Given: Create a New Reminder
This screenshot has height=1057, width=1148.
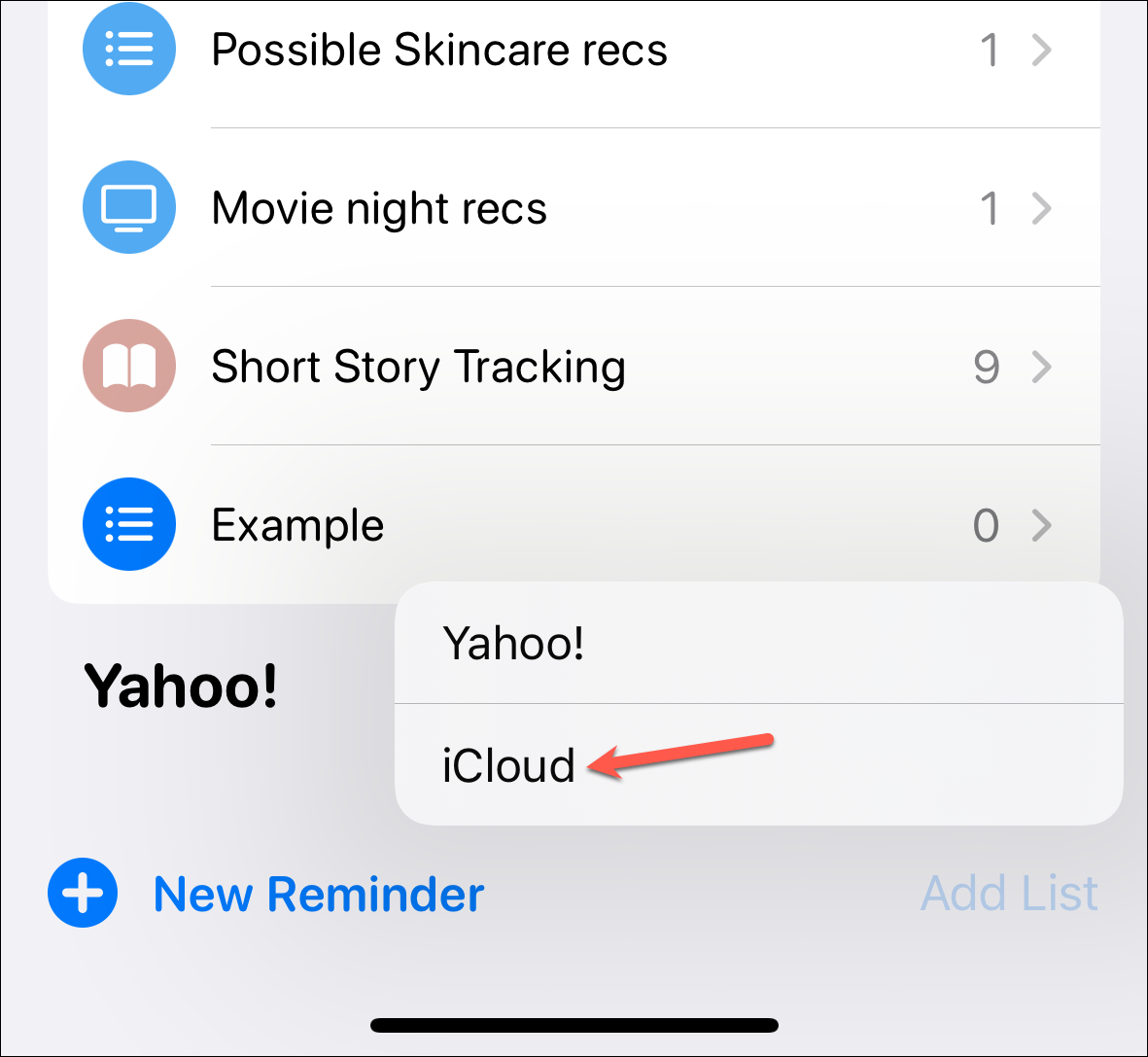Looking at the screenshot, I should [x=266, y=894].
